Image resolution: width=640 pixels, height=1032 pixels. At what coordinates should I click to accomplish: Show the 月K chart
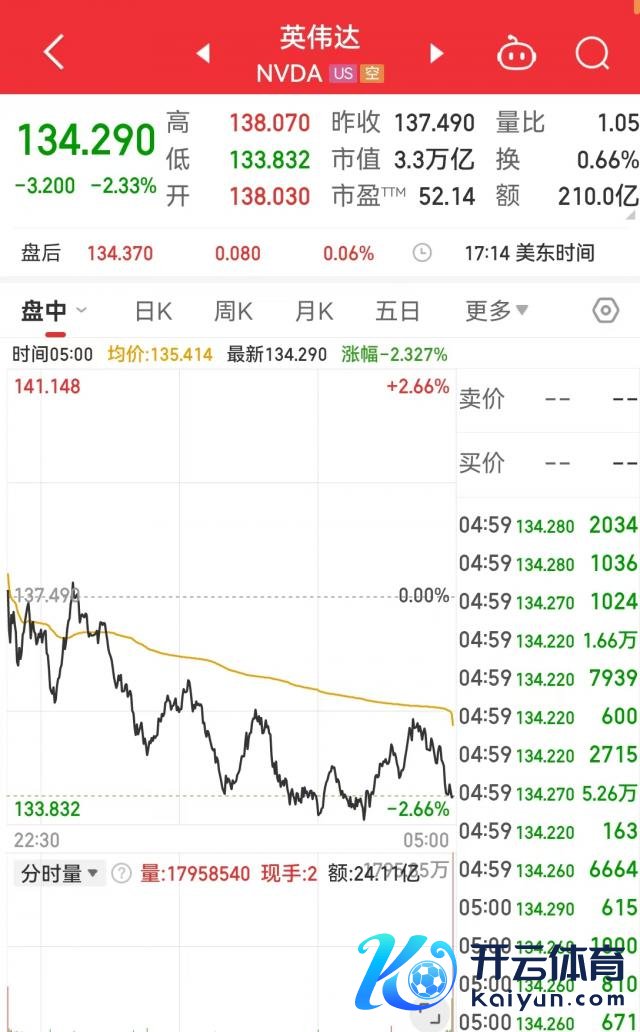coord(313,311)
